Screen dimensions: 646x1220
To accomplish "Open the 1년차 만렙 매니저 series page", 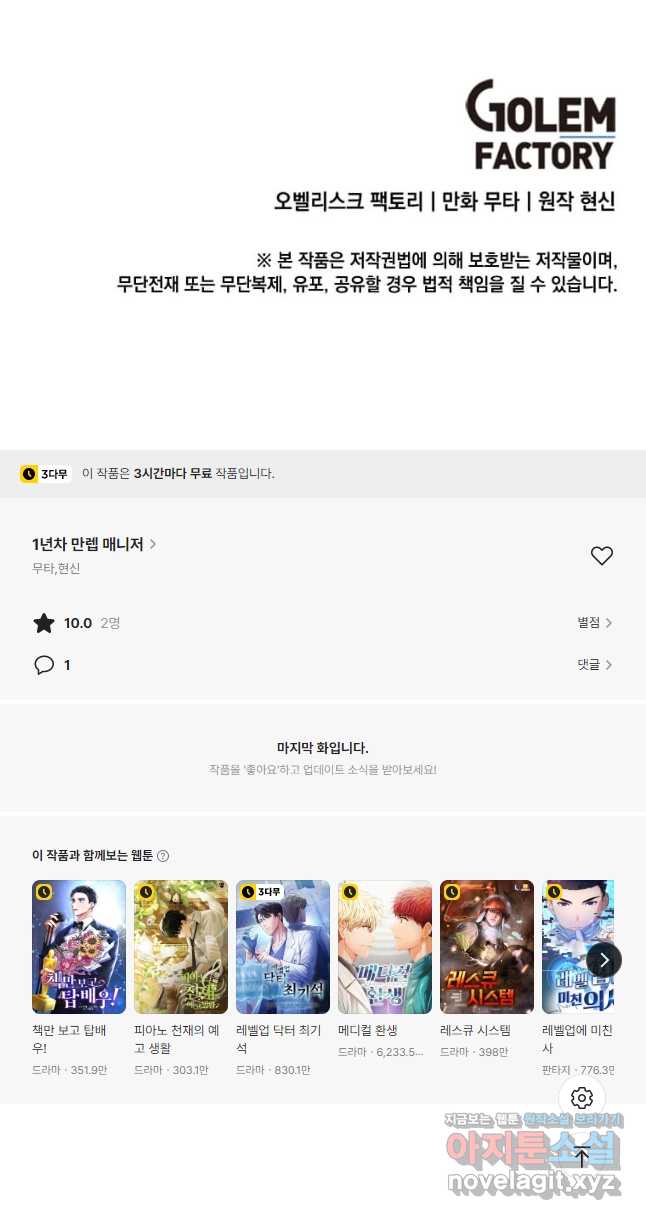I will pyautogui.click(x=94, y=544).
